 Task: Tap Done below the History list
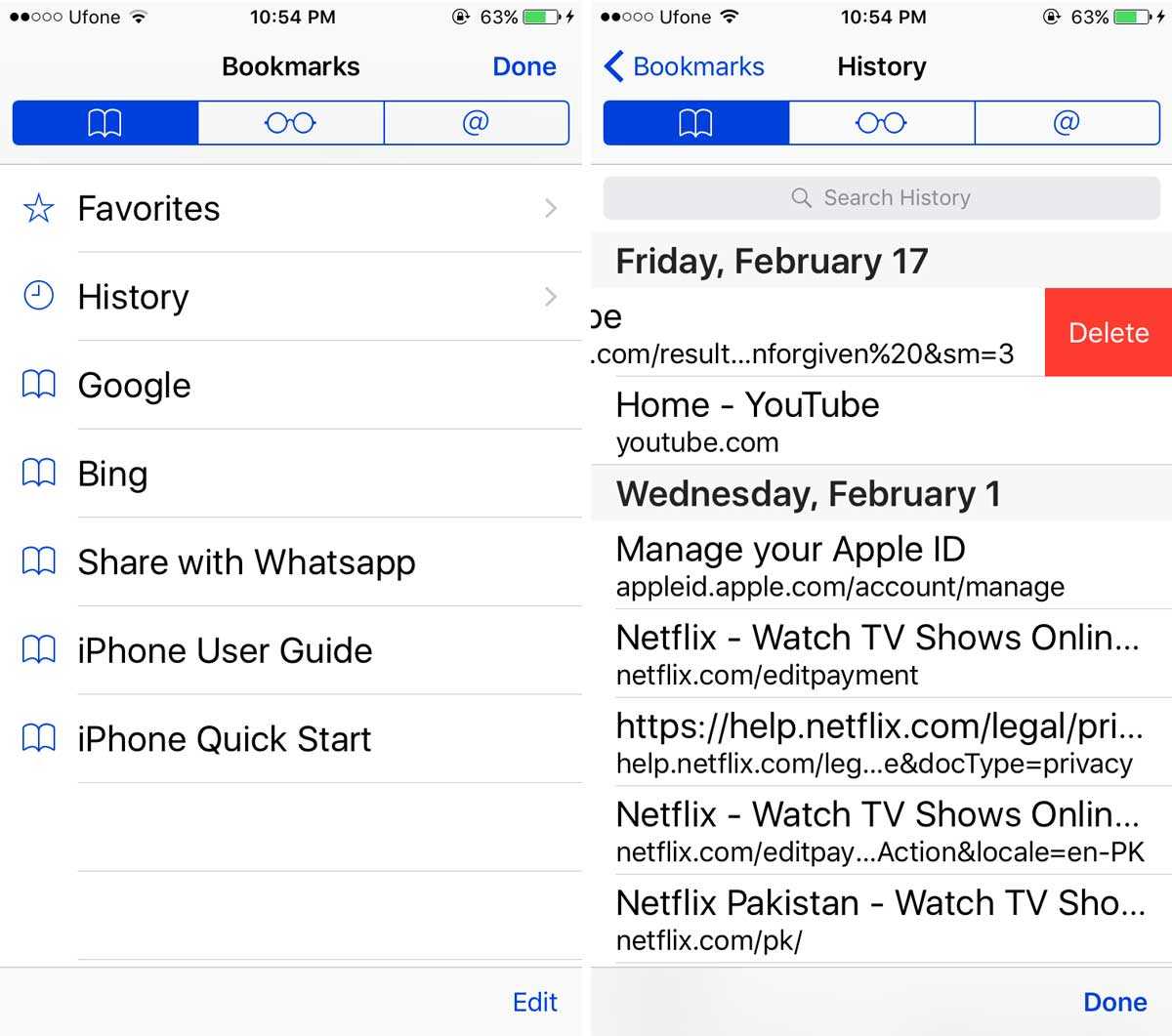click(x=1114, y=1002)
